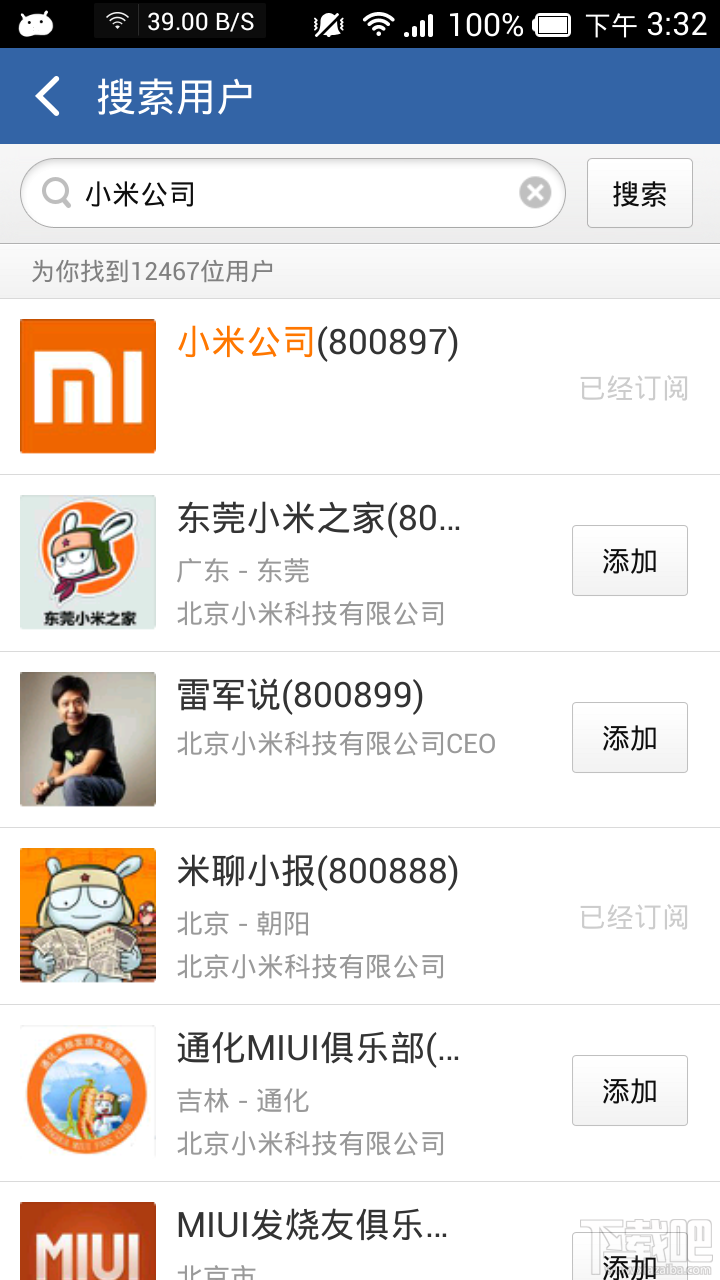Viewport: 720px width, 1280px height.
Task: Add 东莞小米之家 with the 添加 button
Action: point(629,561)
